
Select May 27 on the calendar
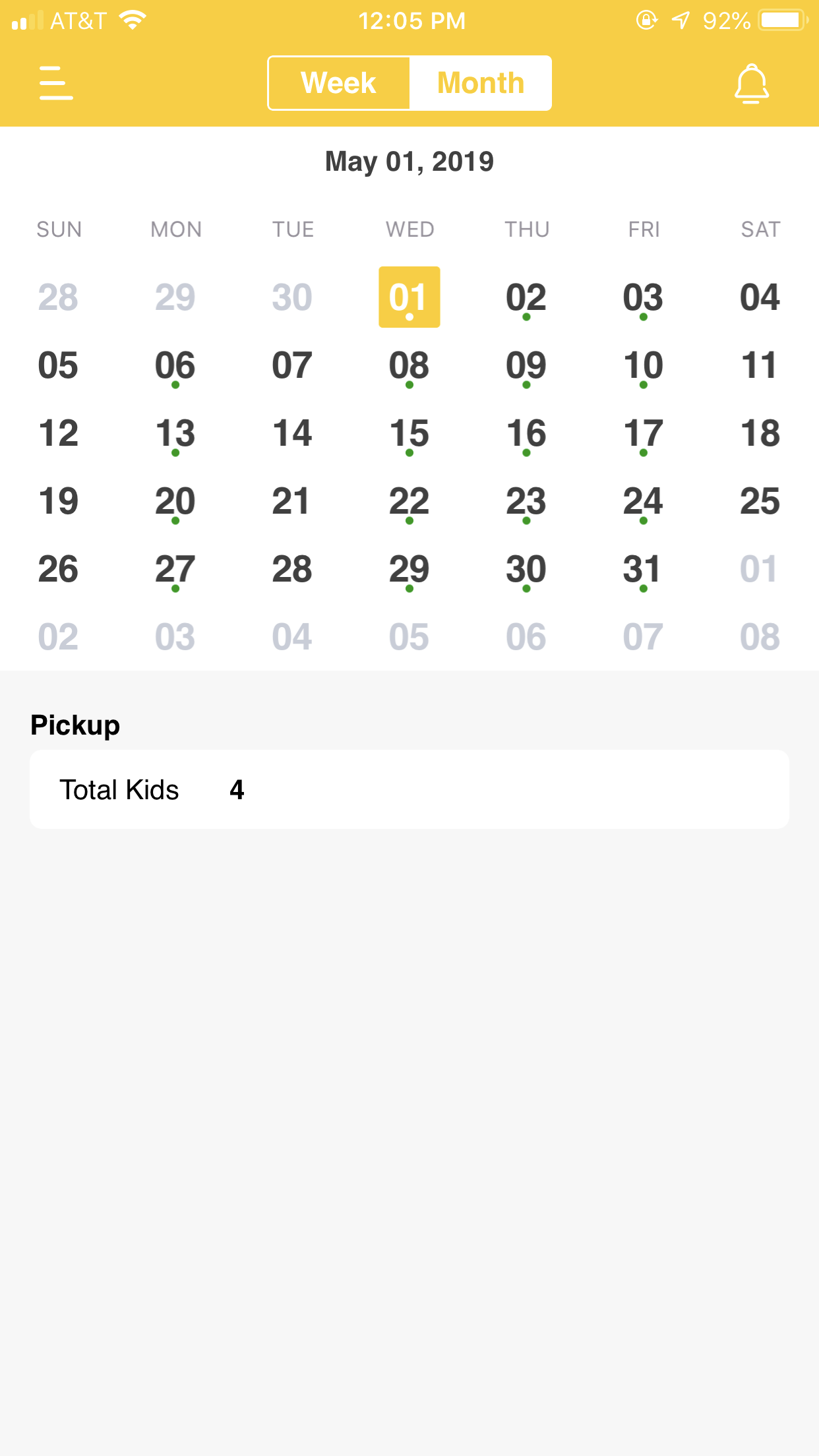175,569
